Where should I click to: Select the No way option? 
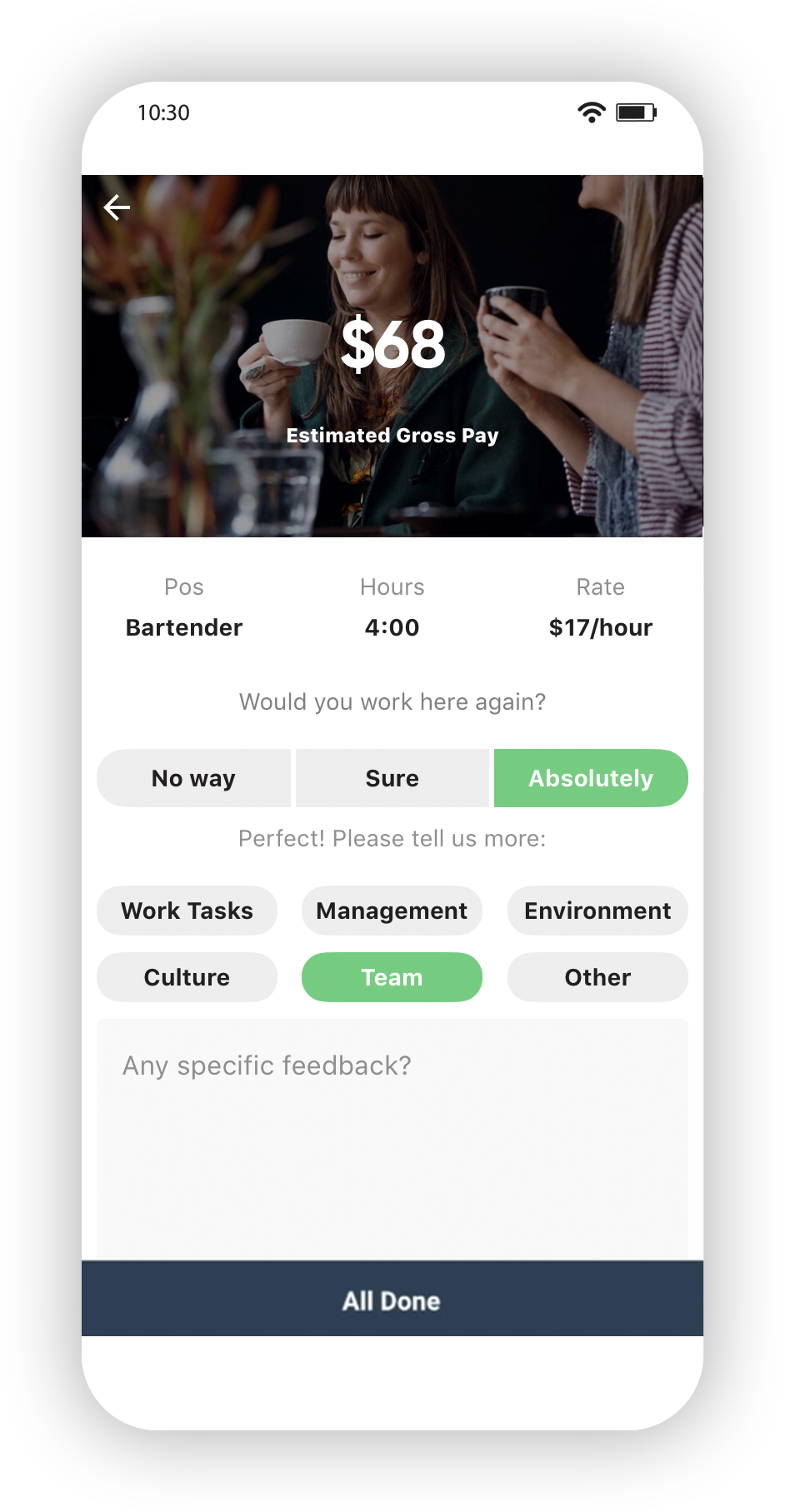coord(193,778)
